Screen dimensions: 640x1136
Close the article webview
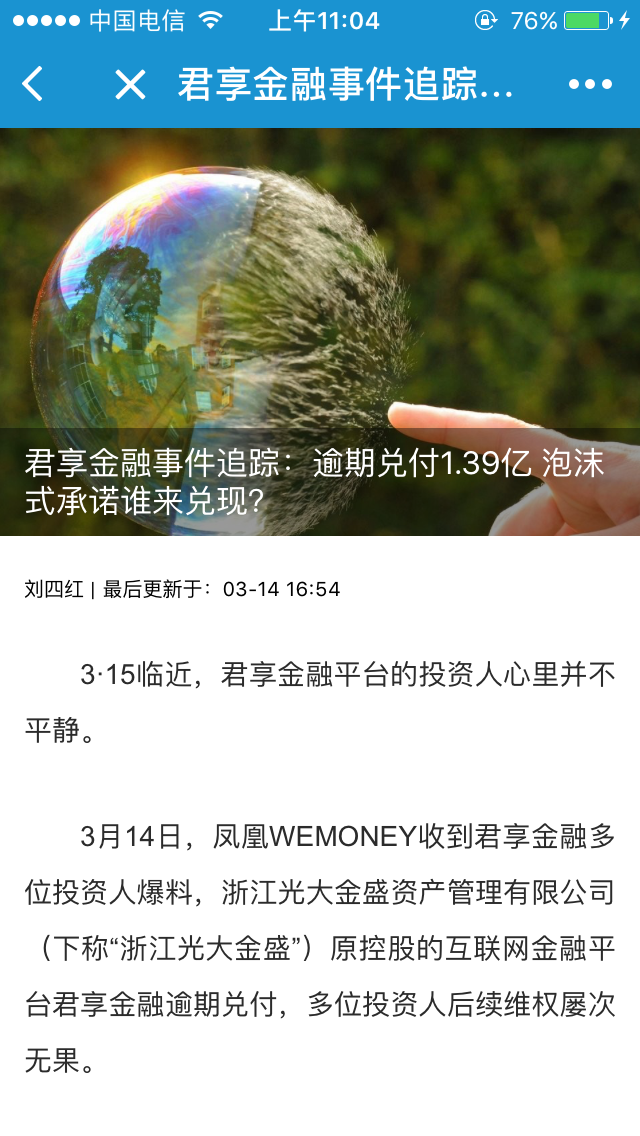[x=130, y=85]
